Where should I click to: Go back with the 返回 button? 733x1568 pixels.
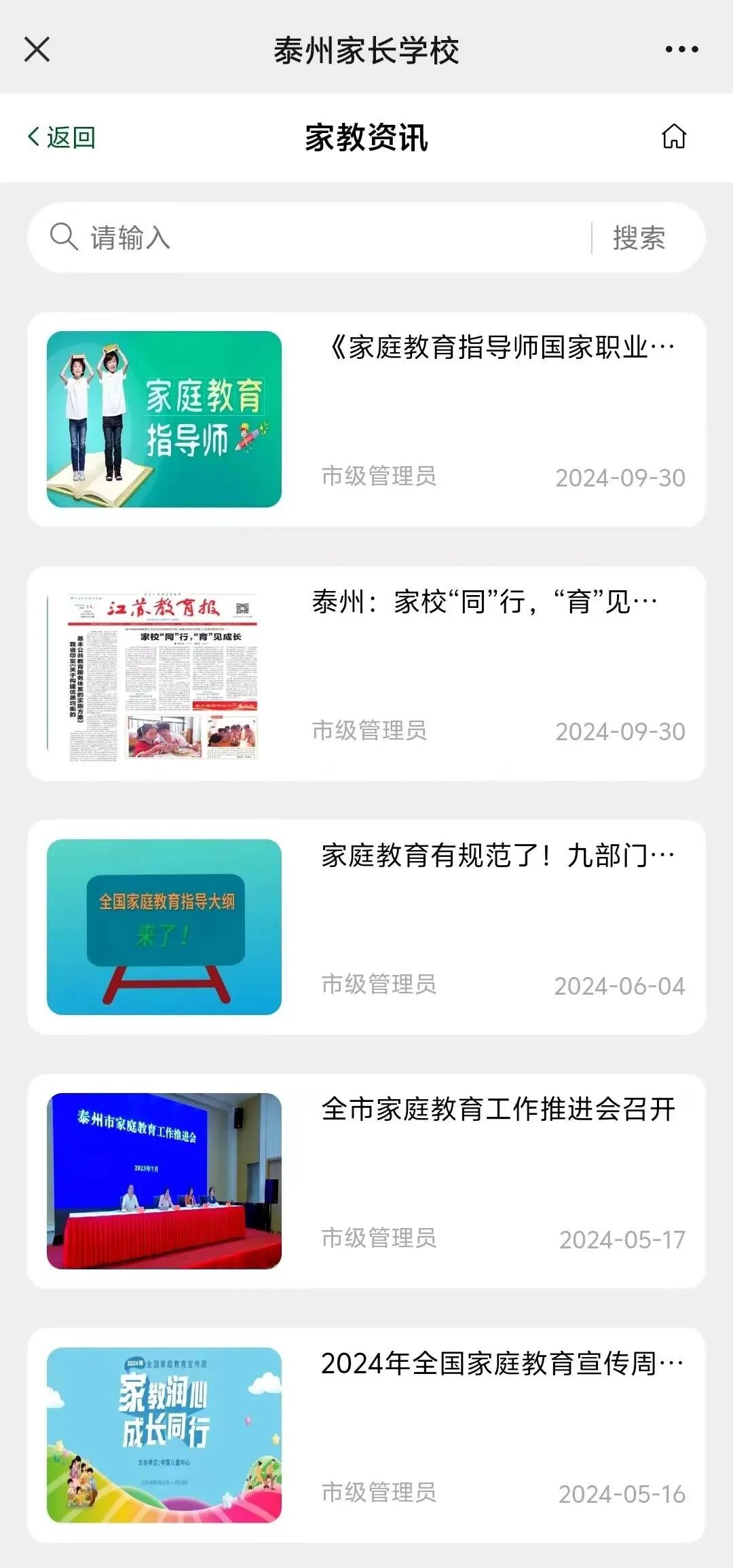61,137
